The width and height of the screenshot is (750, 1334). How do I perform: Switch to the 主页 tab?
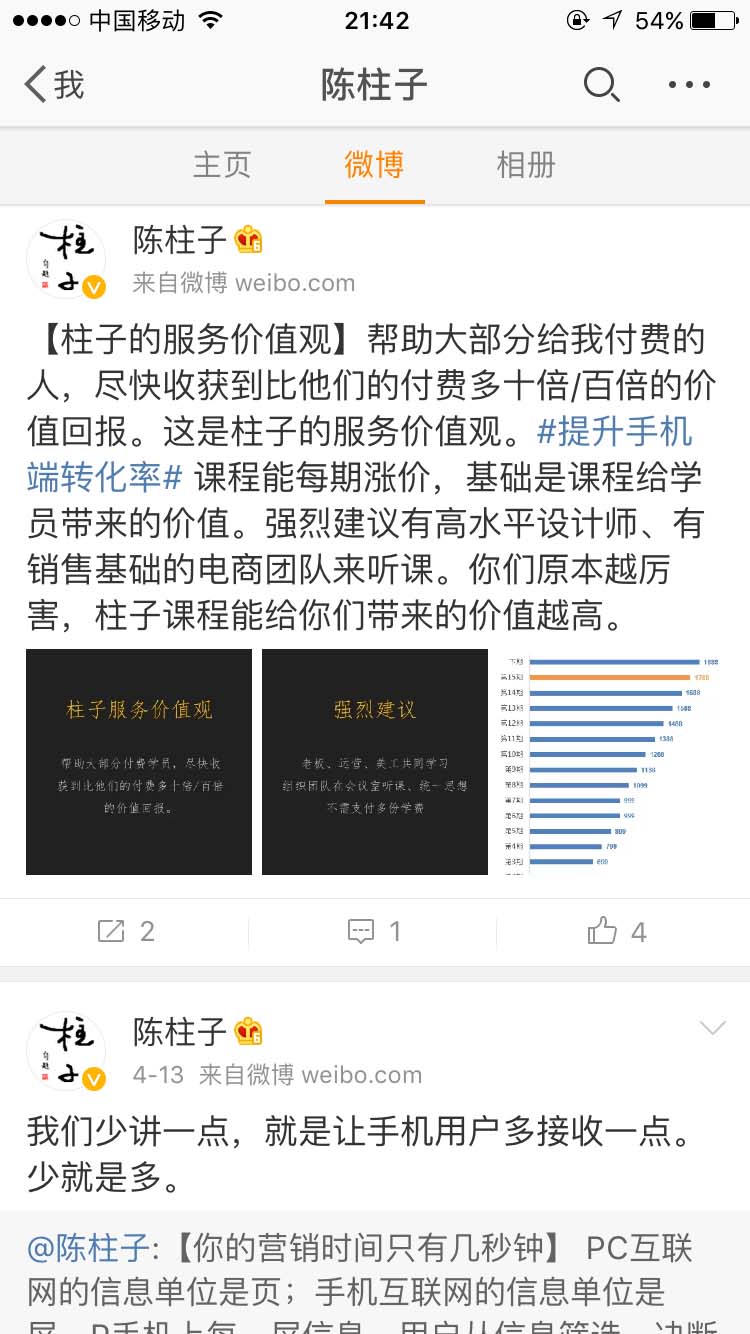coord(222,166)
